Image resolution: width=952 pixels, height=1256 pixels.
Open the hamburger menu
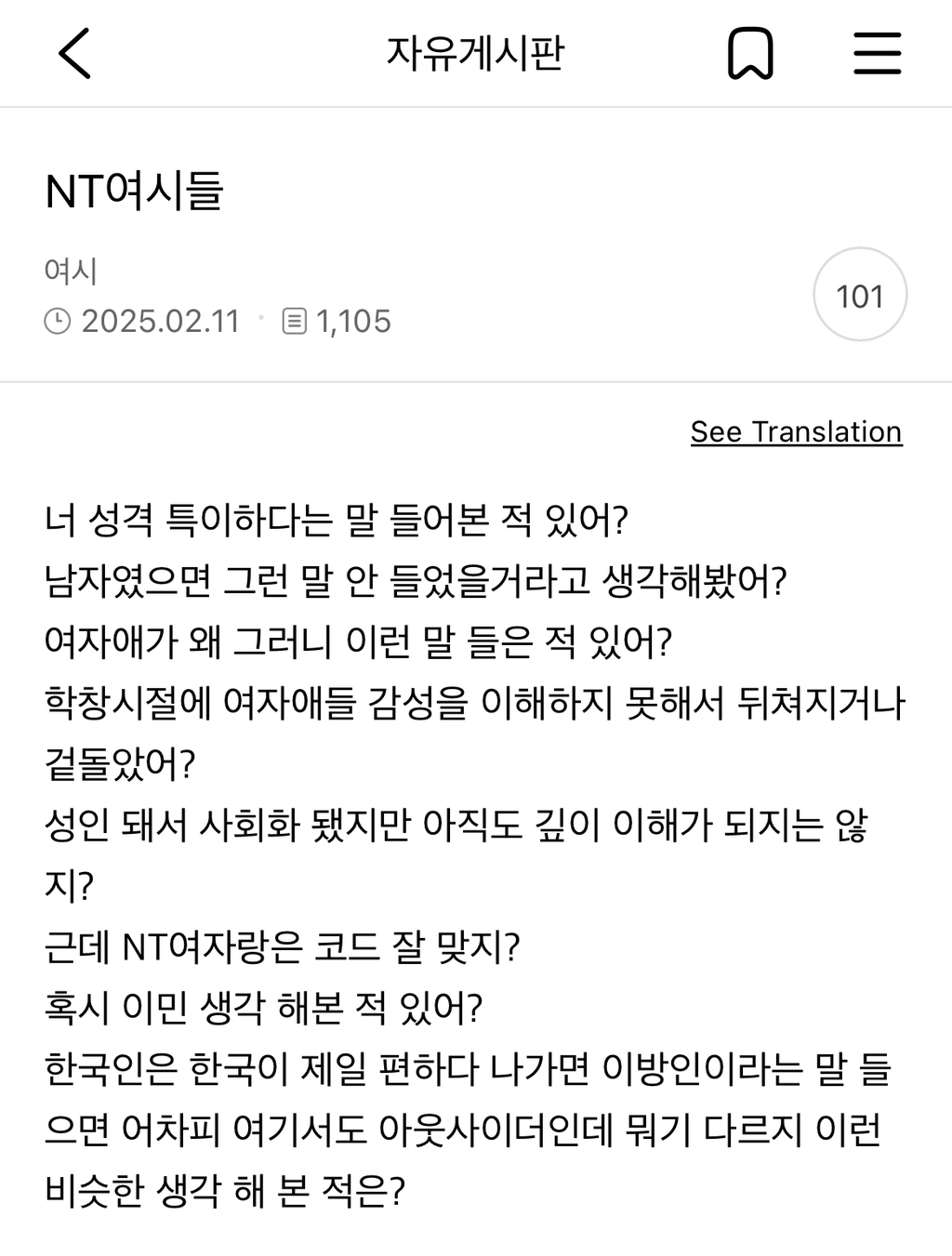click(x=878, y=53)
